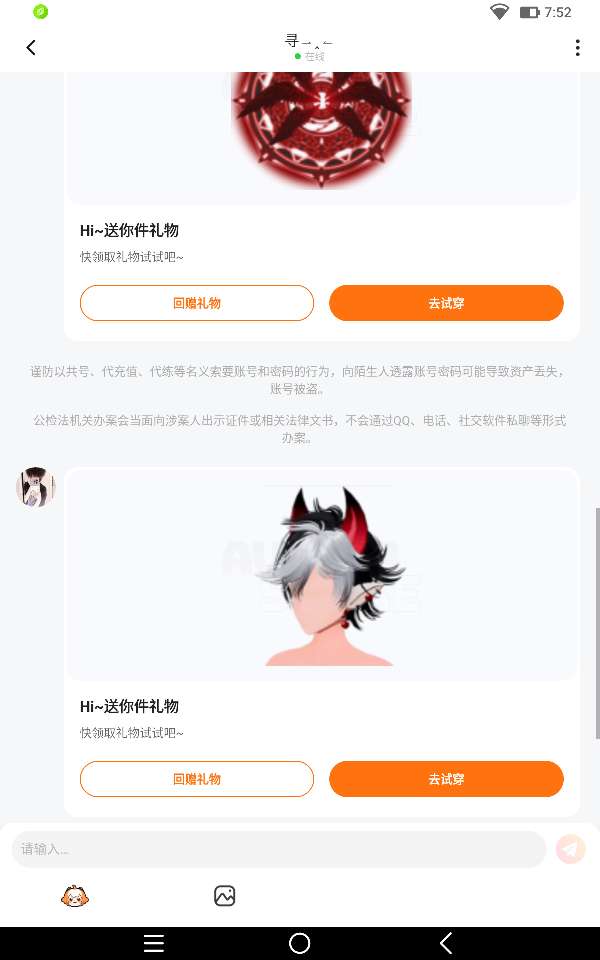Tap 去试穿 under the hairstyle gift

tap(446, 779)
